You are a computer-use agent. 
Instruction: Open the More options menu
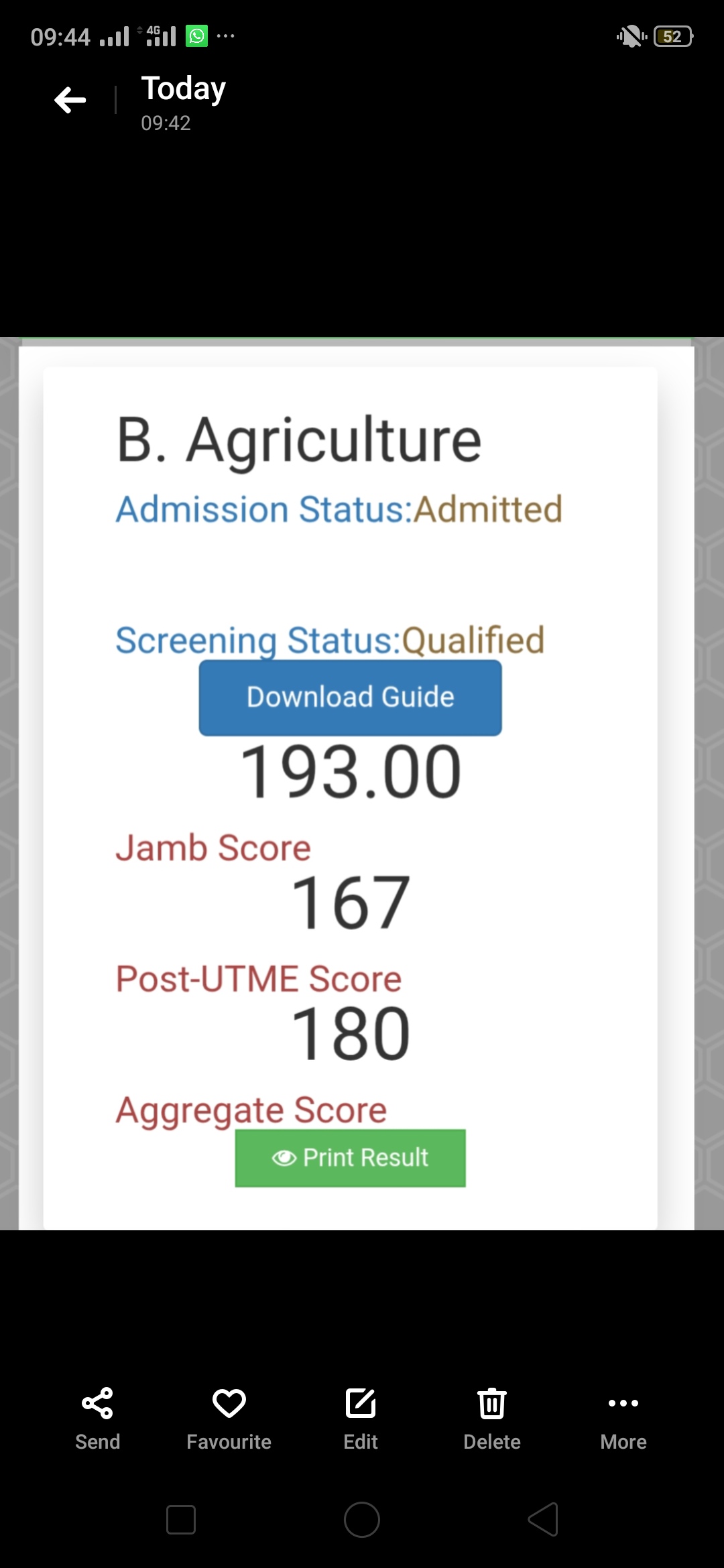[x=623, y=1417]
